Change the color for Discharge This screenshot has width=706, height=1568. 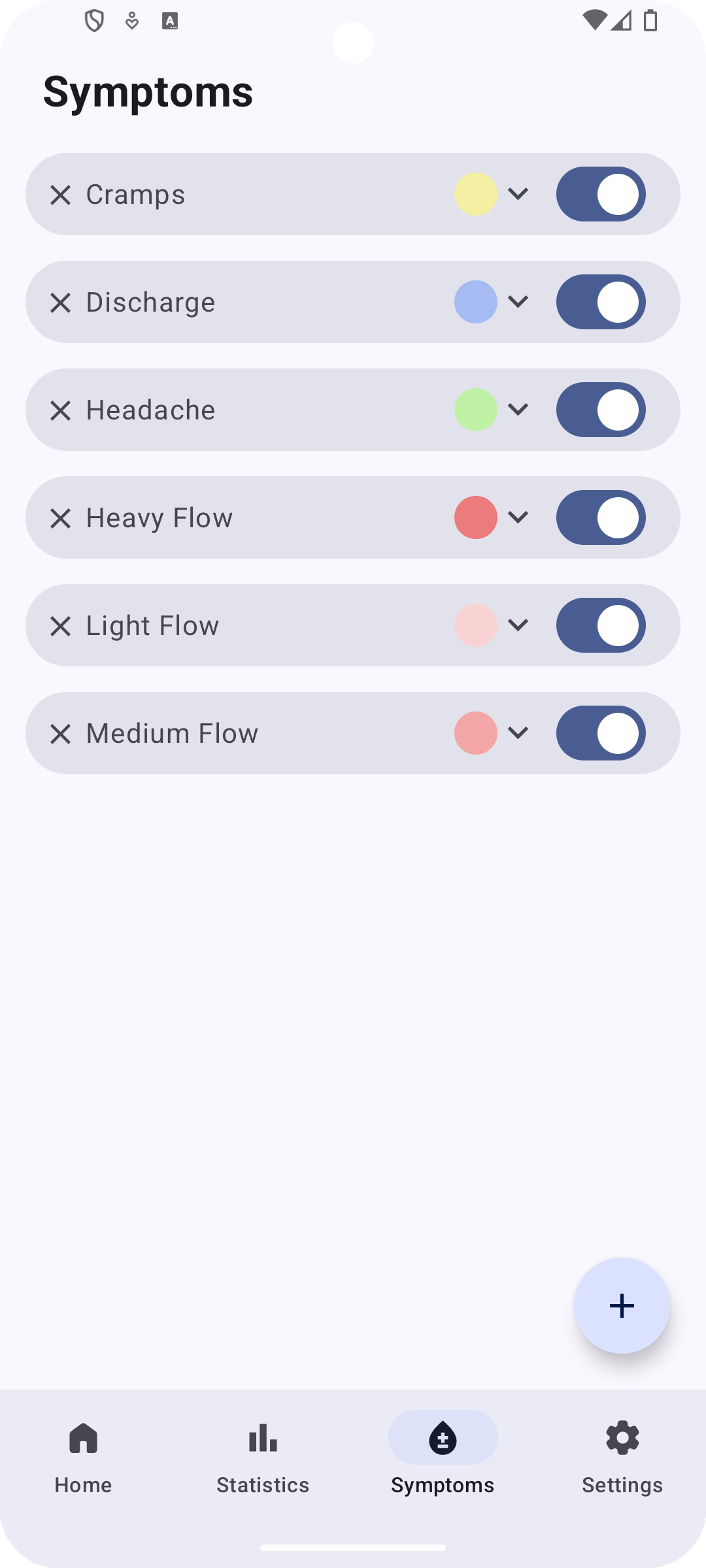click(492, 302)
